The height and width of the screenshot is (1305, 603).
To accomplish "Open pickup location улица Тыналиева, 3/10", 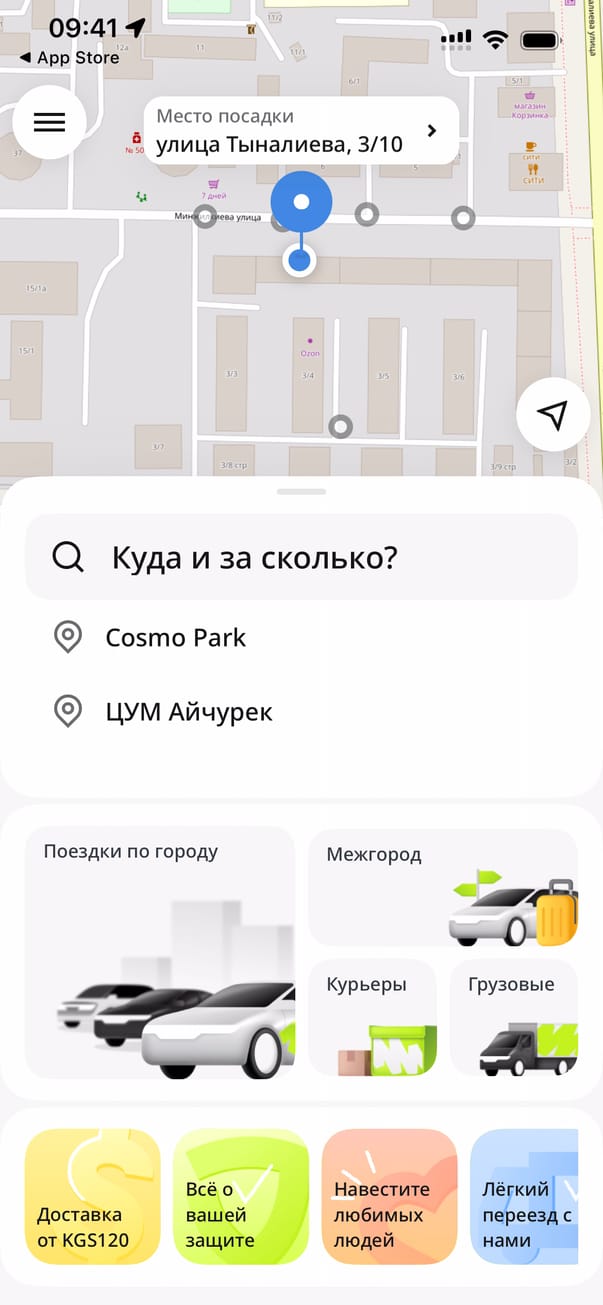I will tap(300, 131).
